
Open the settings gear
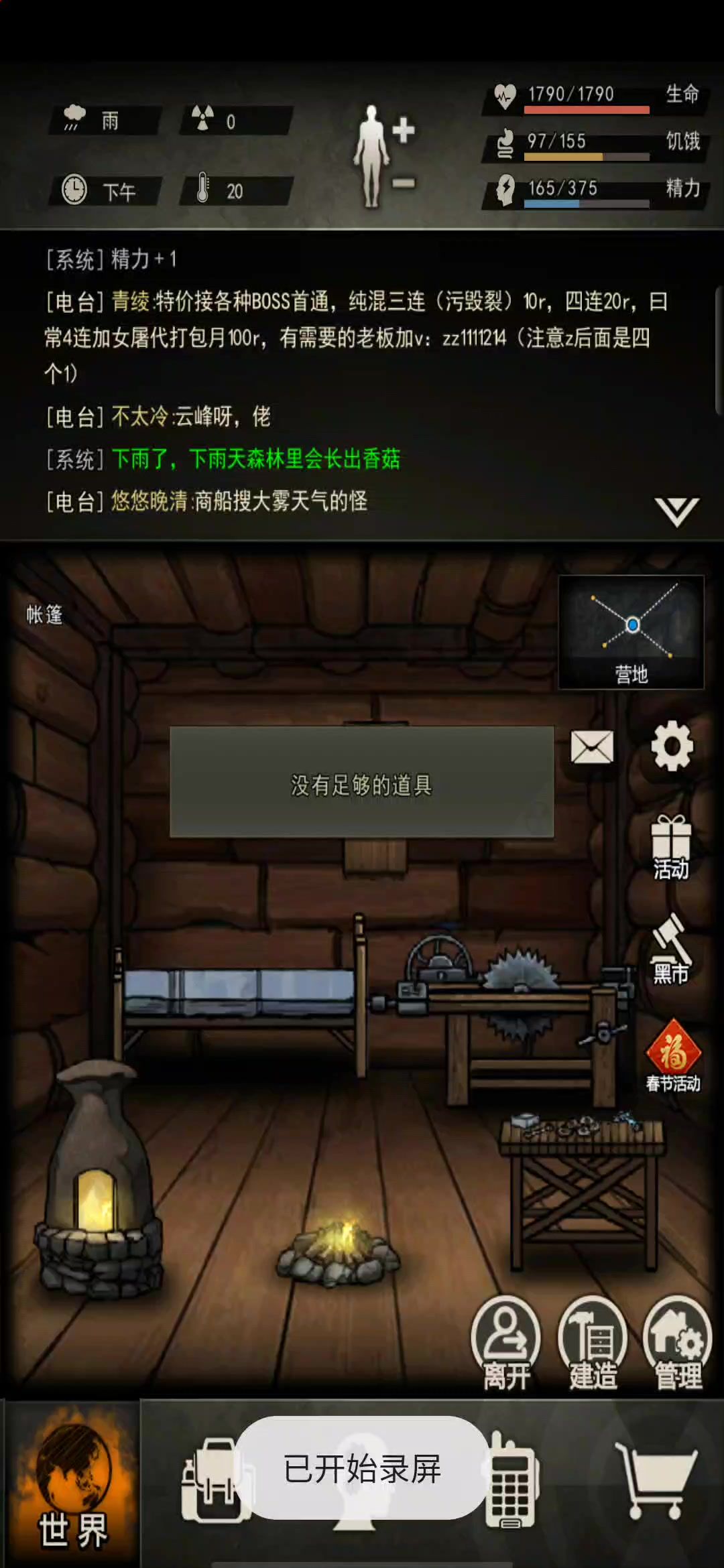coord(672,745)
